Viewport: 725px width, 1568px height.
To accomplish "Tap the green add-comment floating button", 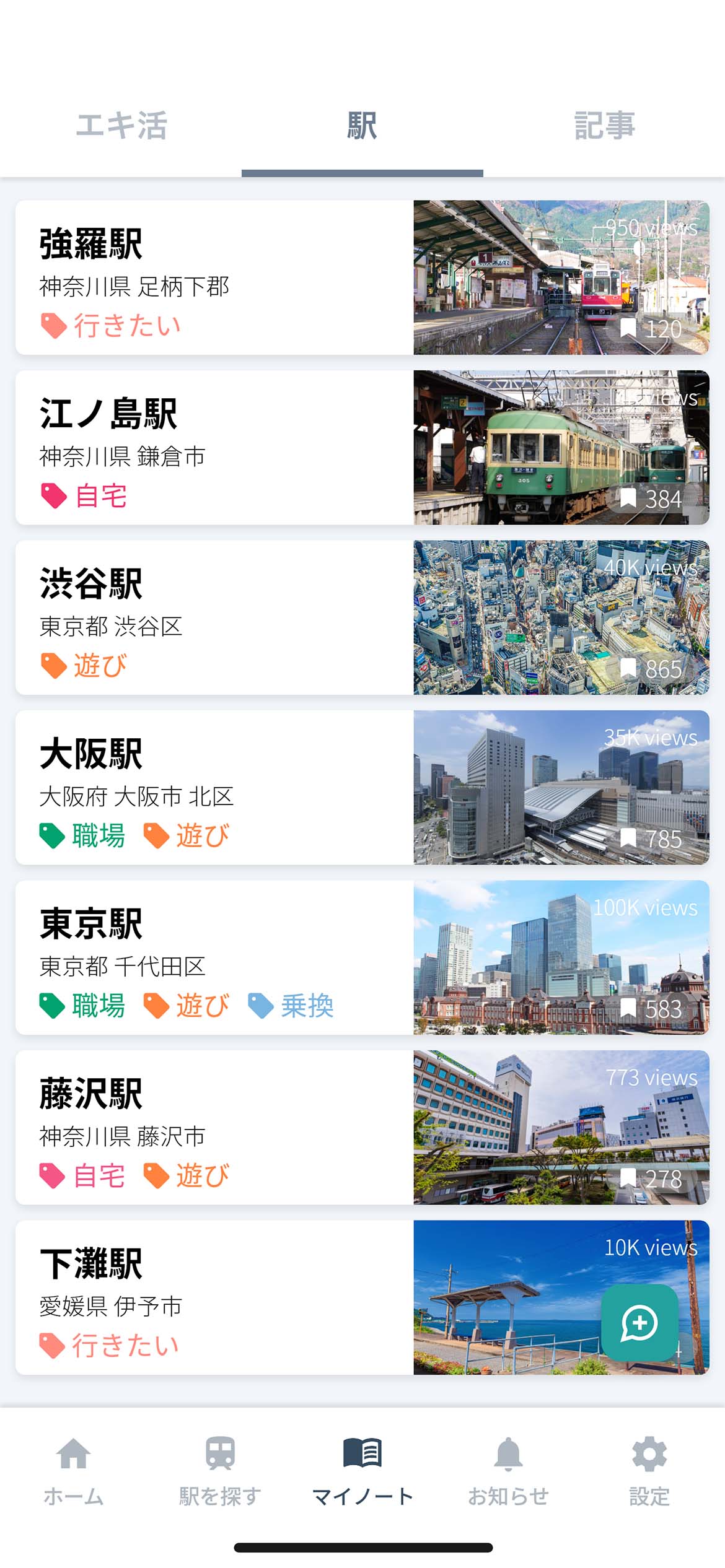I will point(639,1323).
